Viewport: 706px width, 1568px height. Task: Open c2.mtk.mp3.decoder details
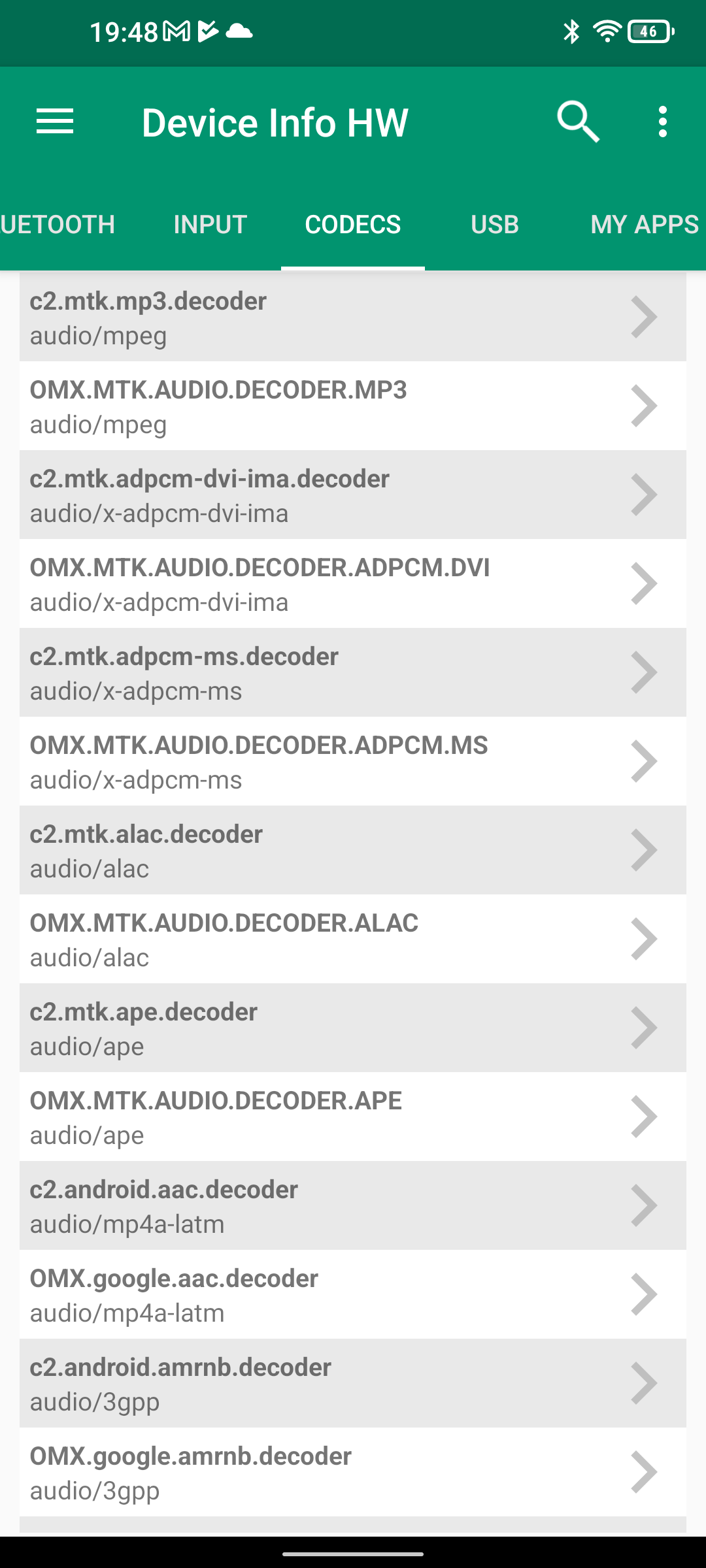(x=353, y=318)
